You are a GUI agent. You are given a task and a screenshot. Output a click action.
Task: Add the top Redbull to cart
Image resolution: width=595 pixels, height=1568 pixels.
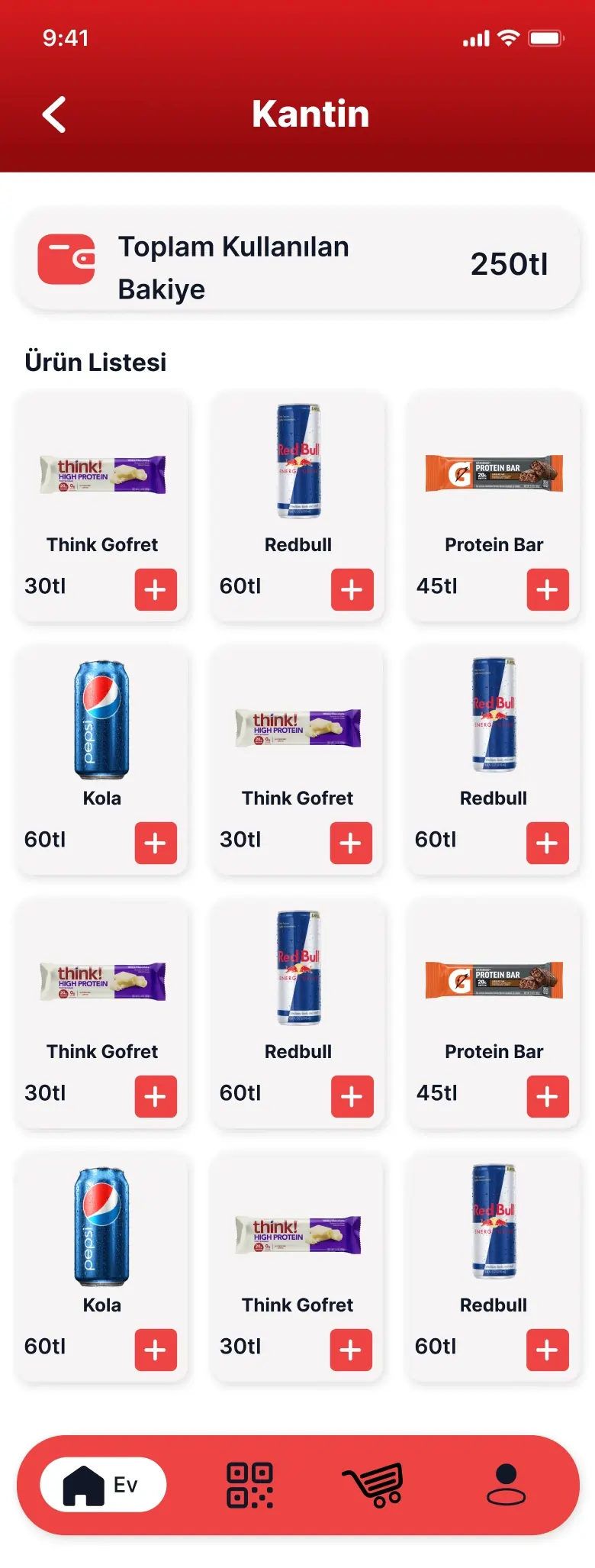point(351,589)
